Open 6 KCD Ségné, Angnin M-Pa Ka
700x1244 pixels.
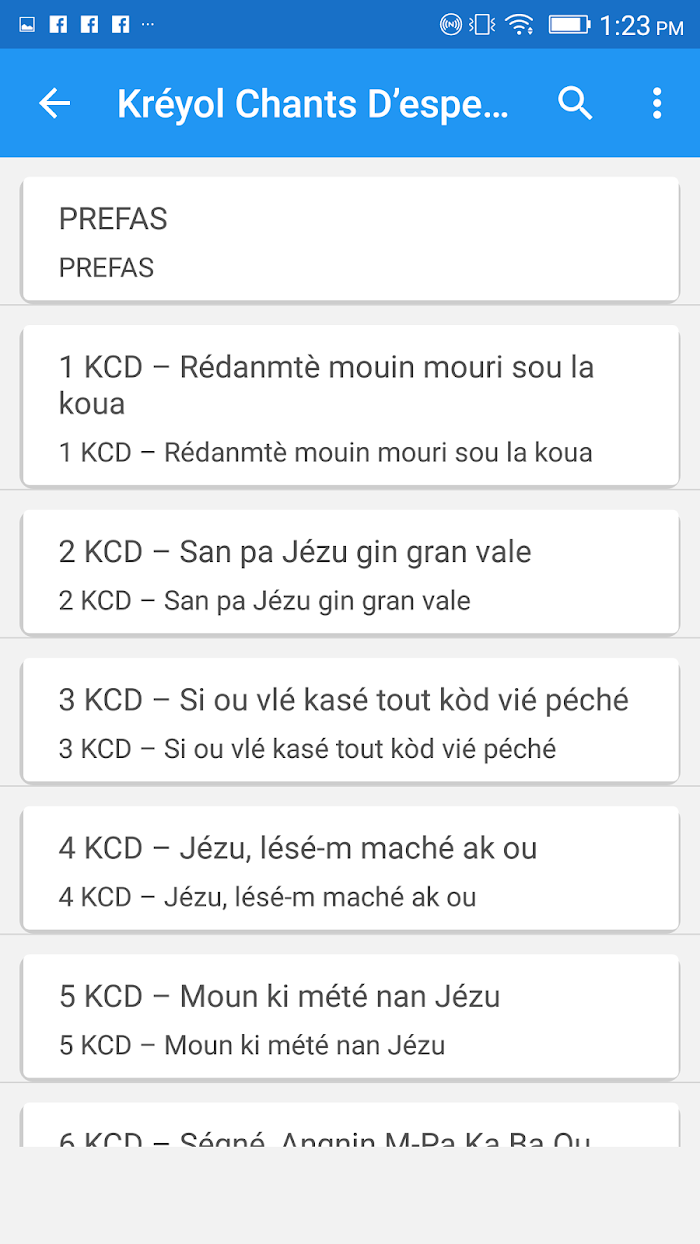point(350,1125)
